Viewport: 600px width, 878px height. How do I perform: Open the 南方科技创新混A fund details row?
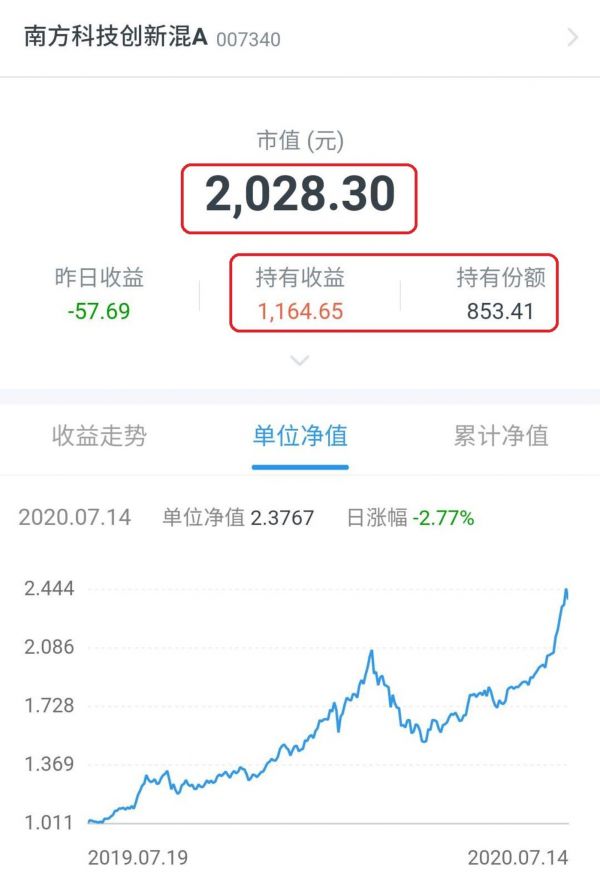[x=300, y=39]
